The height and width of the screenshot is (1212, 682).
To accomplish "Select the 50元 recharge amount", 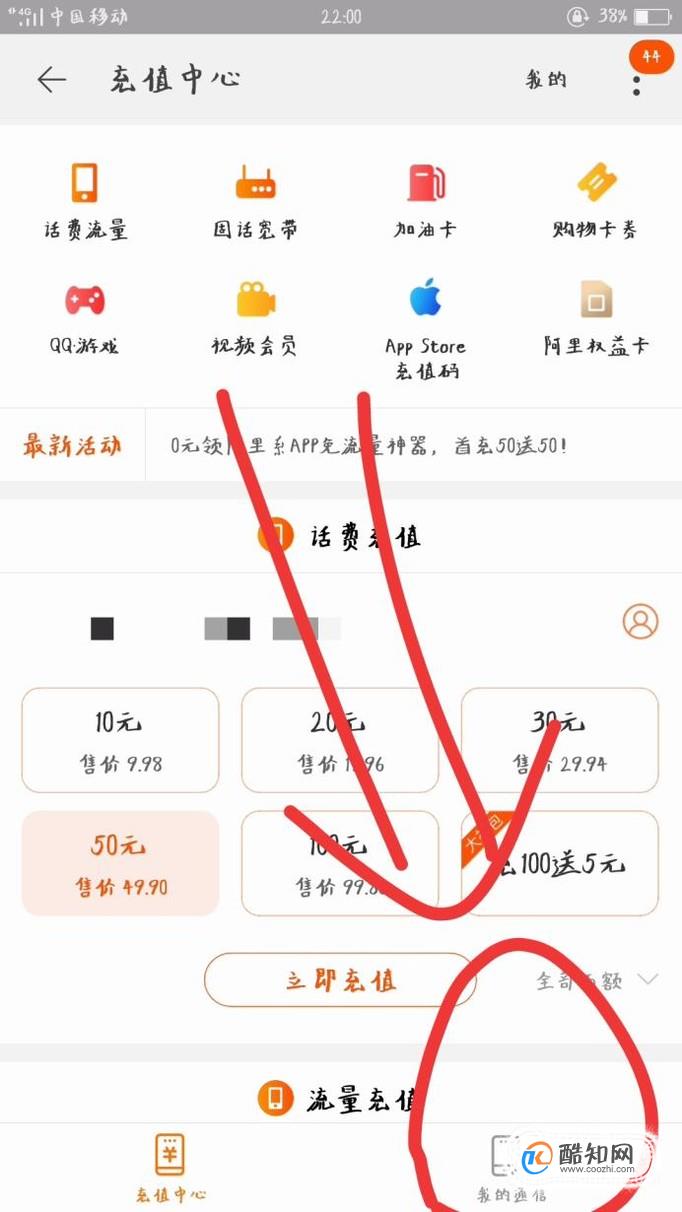I will (120, 863).
